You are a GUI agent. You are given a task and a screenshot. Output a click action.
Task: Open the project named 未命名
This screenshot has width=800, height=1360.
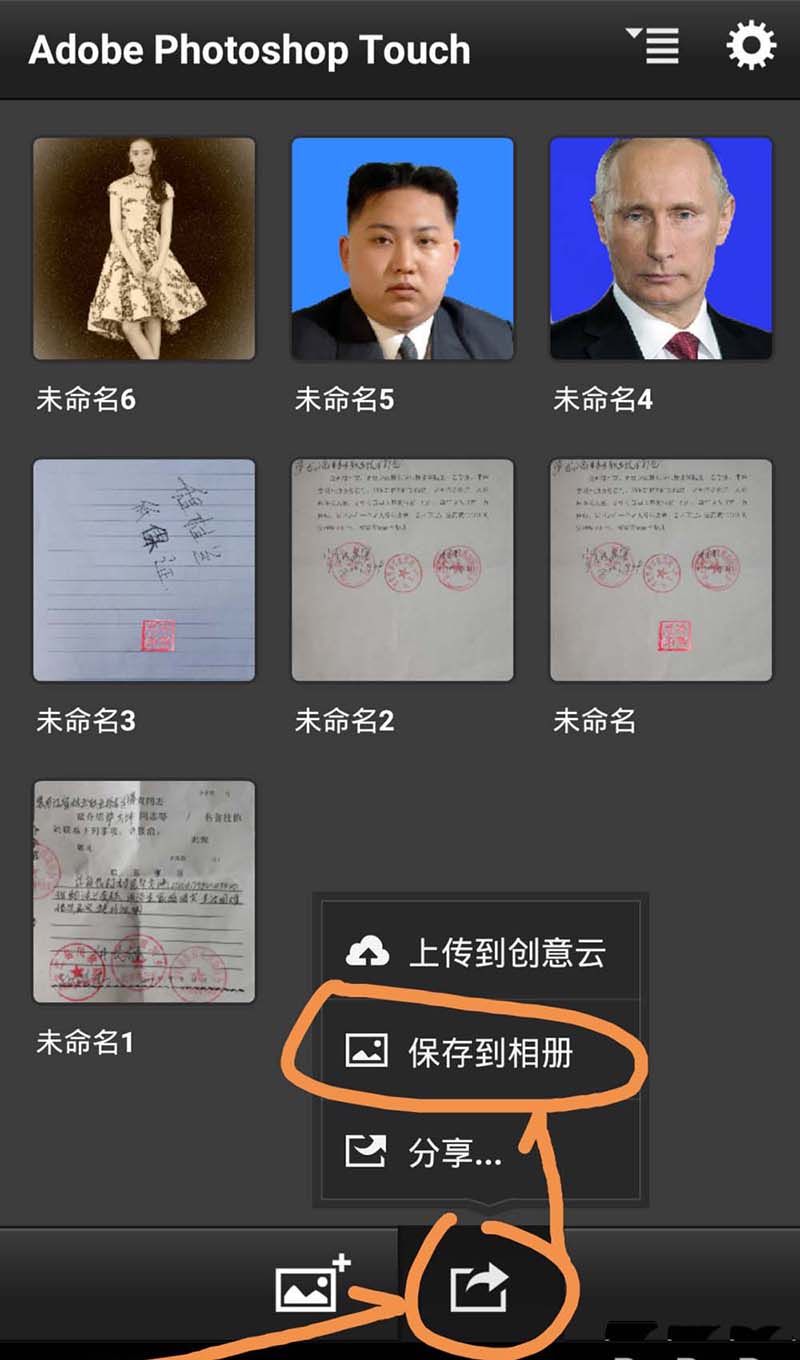tap(661, 570)
